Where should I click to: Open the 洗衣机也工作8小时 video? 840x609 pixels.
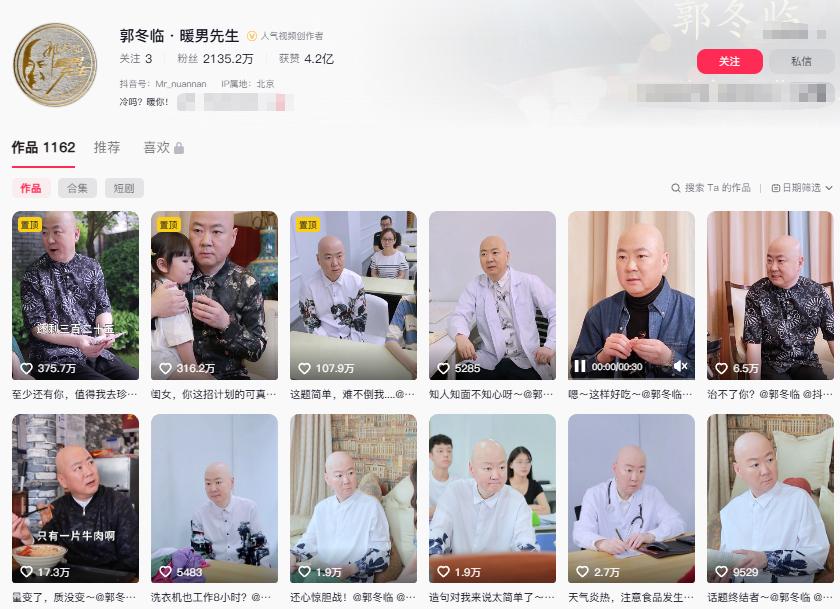214,498
